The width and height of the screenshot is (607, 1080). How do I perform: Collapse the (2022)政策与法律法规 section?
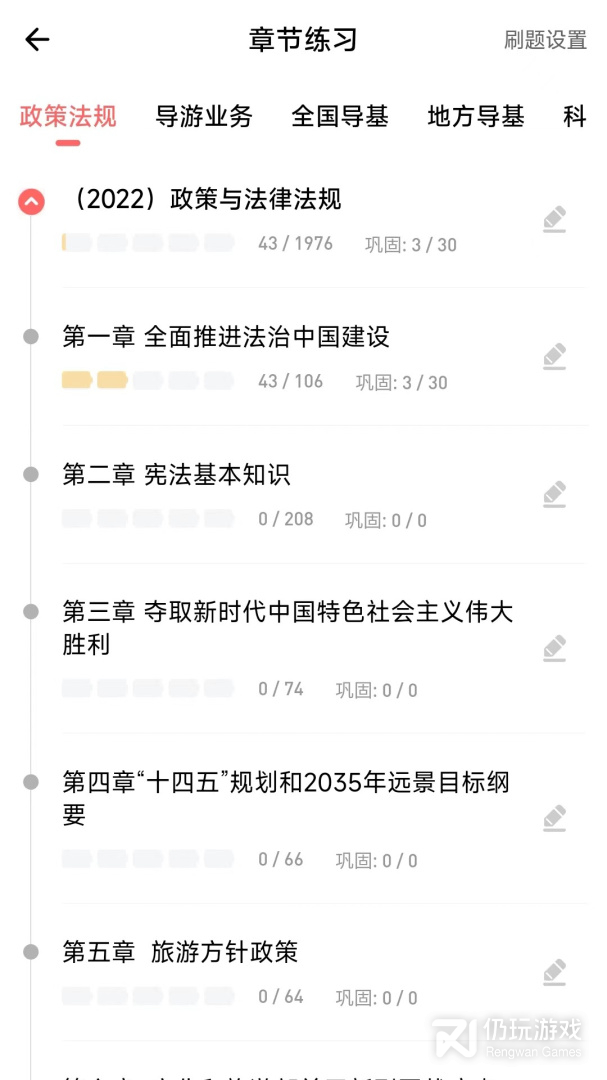point(31,202)
